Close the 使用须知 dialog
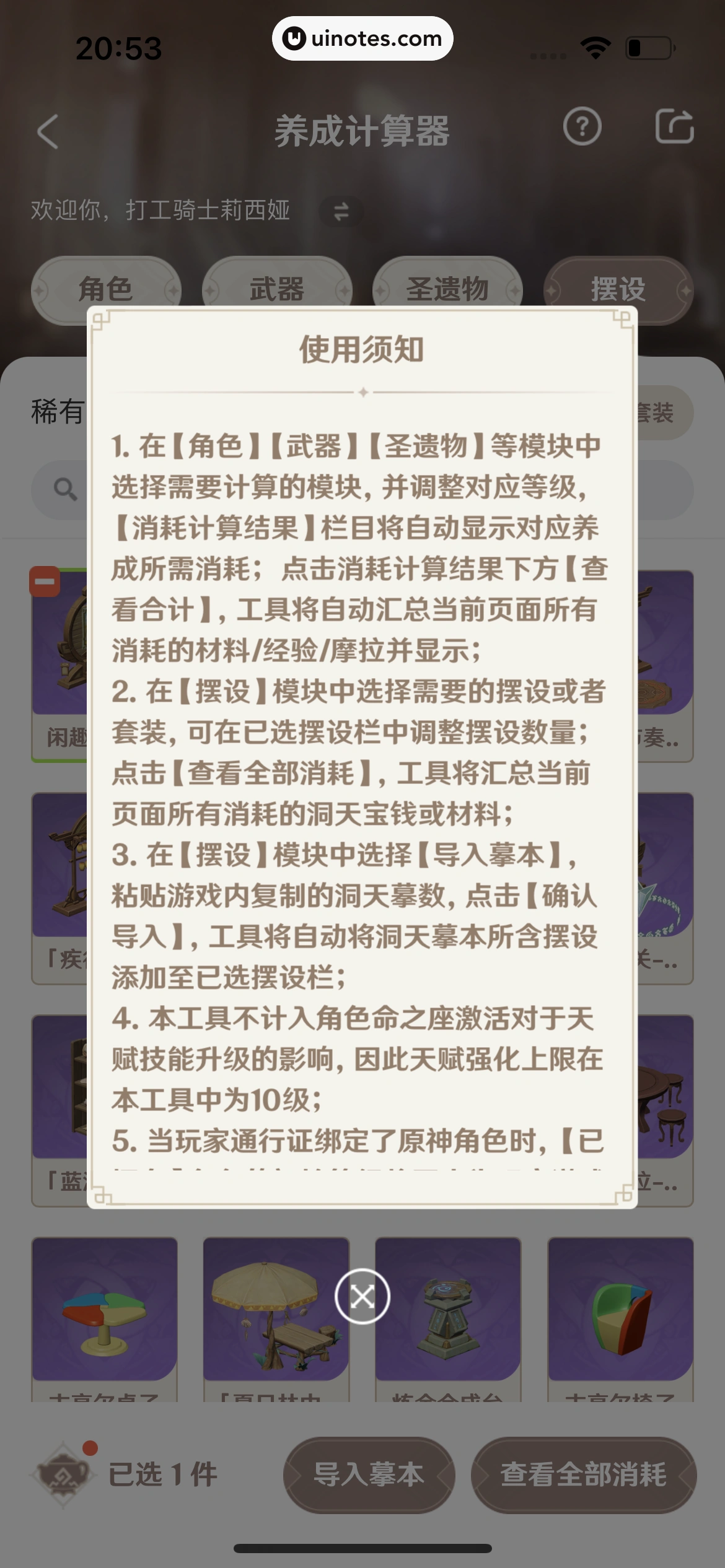 click(x=362, y=1296)
